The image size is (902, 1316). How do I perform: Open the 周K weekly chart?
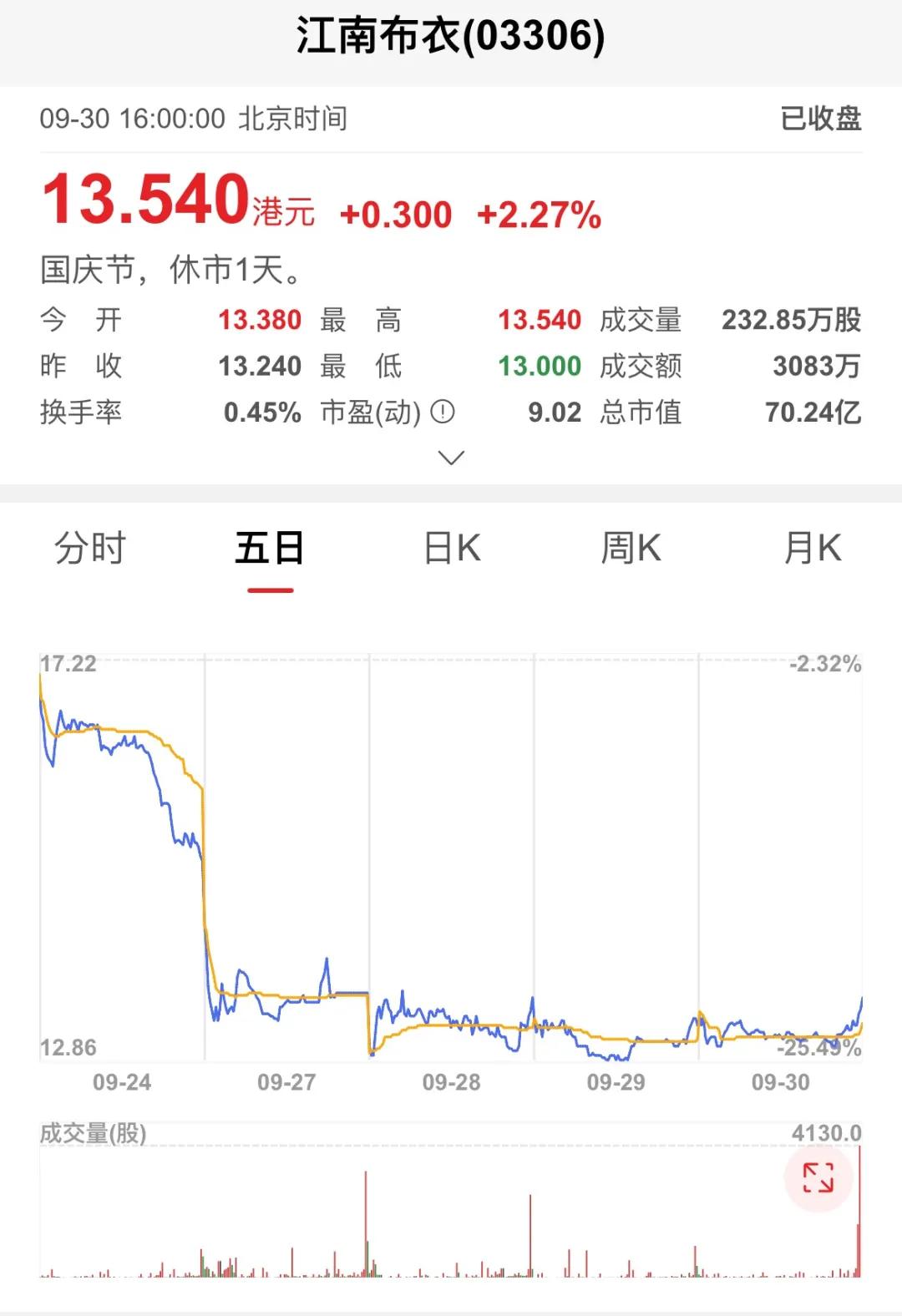631,549
